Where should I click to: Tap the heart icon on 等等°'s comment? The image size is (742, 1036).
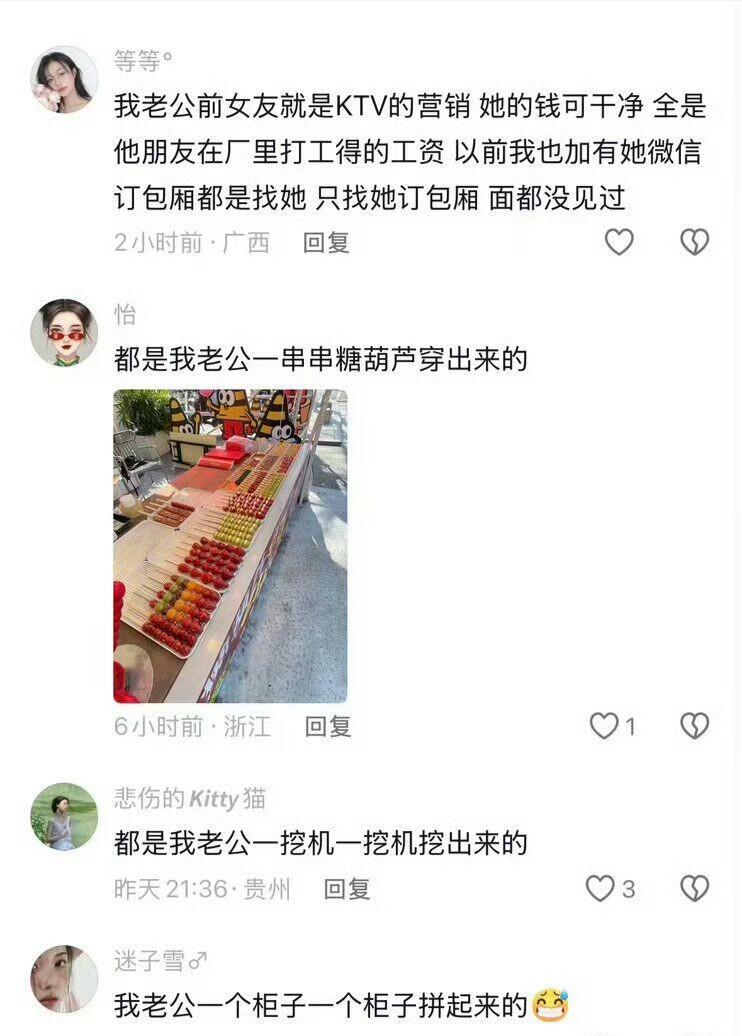click(x=621, y=240)
